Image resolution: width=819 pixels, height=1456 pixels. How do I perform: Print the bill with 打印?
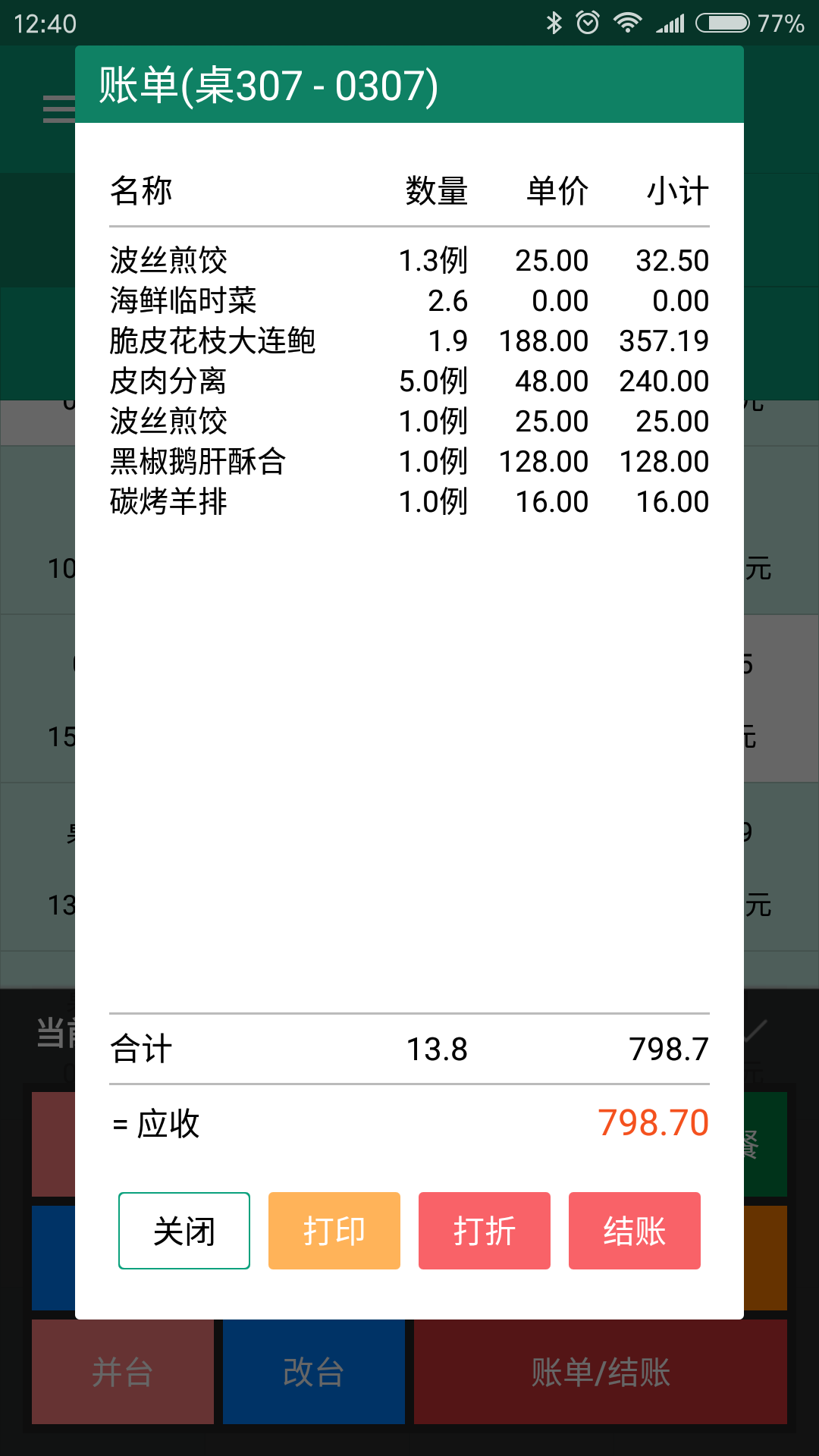(334, 1231)
